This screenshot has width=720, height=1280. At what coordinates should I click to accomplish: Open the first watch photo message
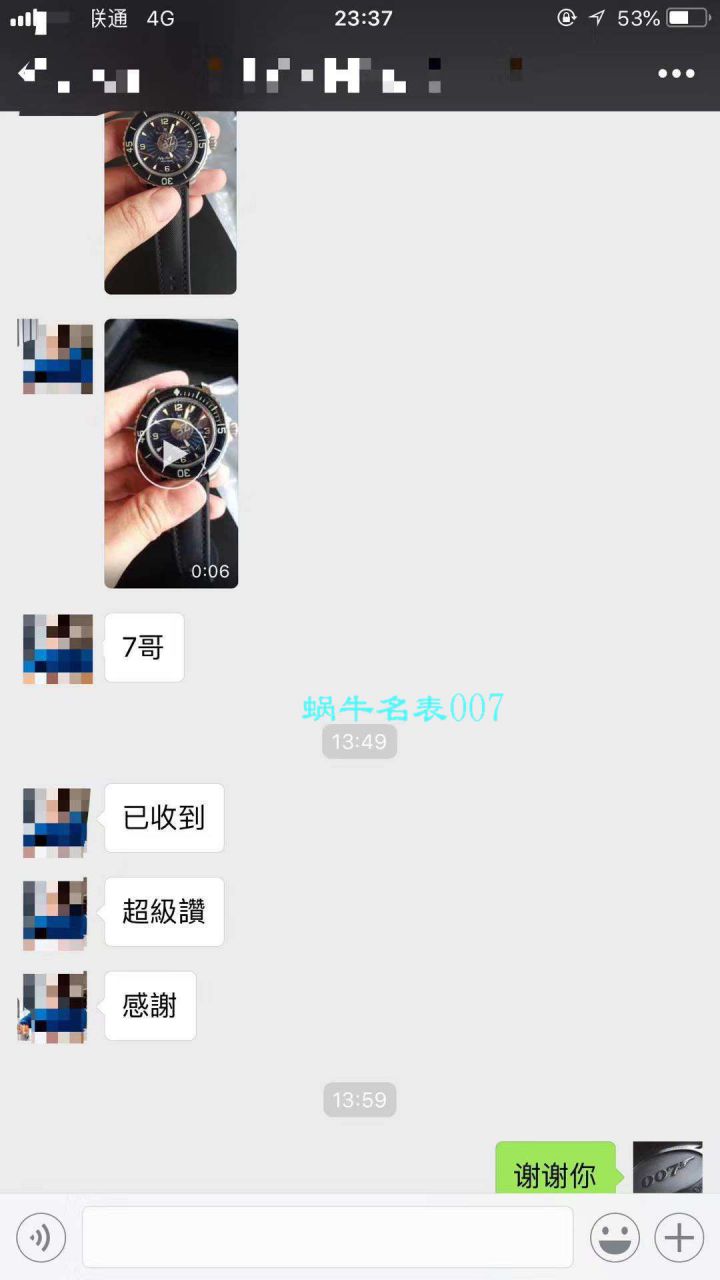tap(170, 200)
